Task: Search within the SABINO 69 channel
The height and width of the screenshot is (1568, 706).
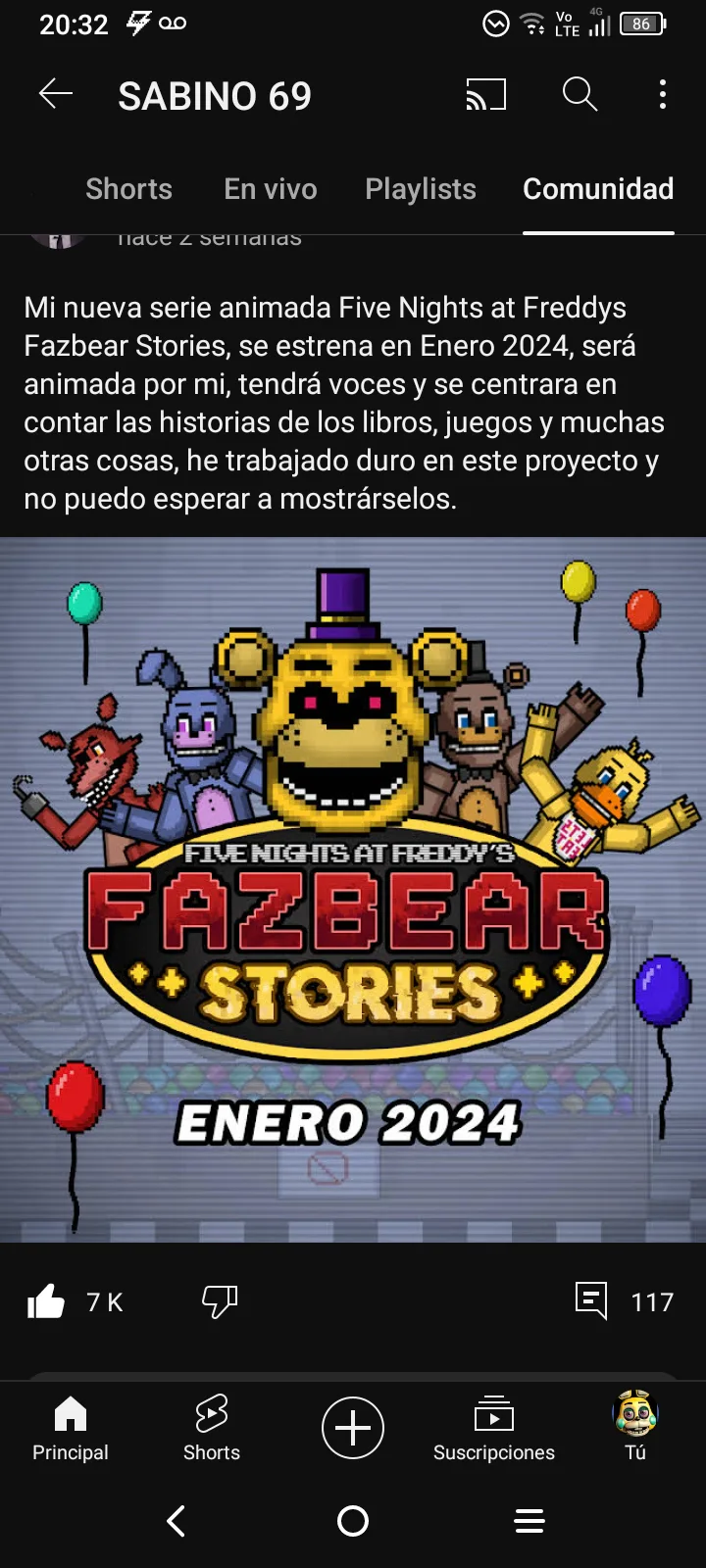Action: 580,95
